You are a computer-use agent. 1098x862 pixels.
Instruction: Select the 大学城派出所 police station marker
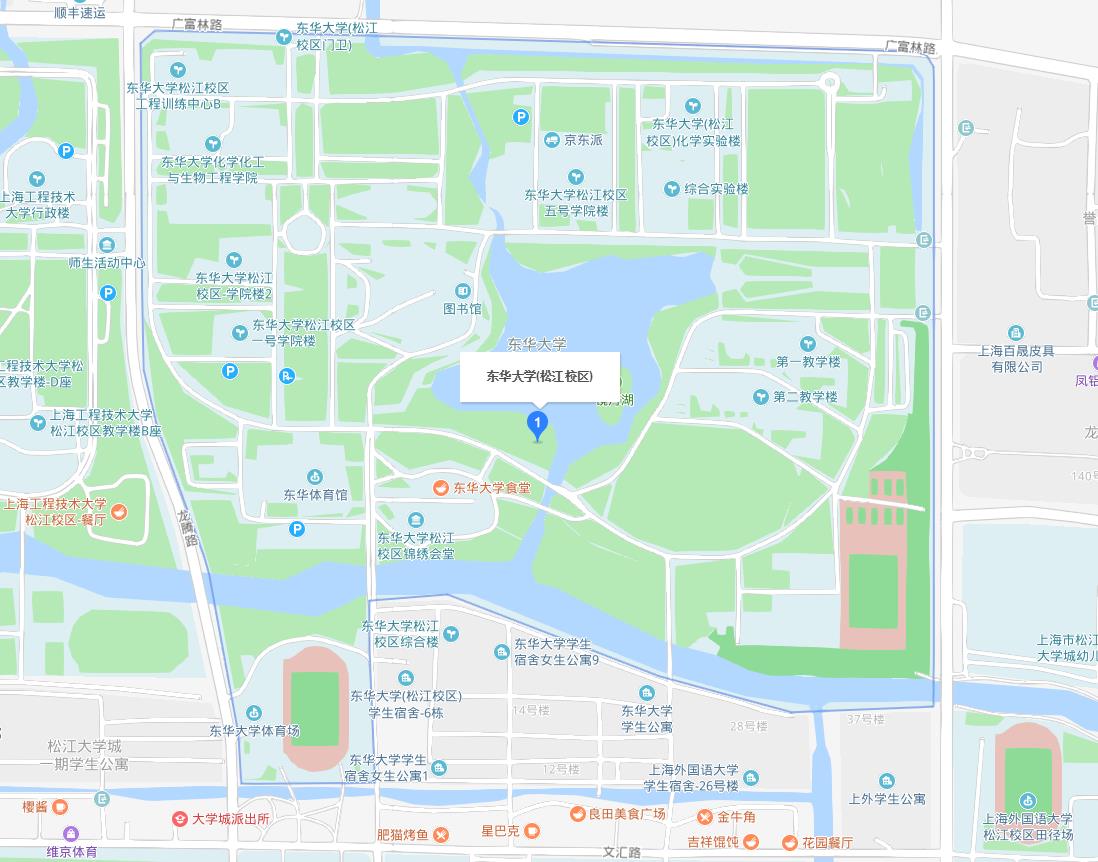180,818
